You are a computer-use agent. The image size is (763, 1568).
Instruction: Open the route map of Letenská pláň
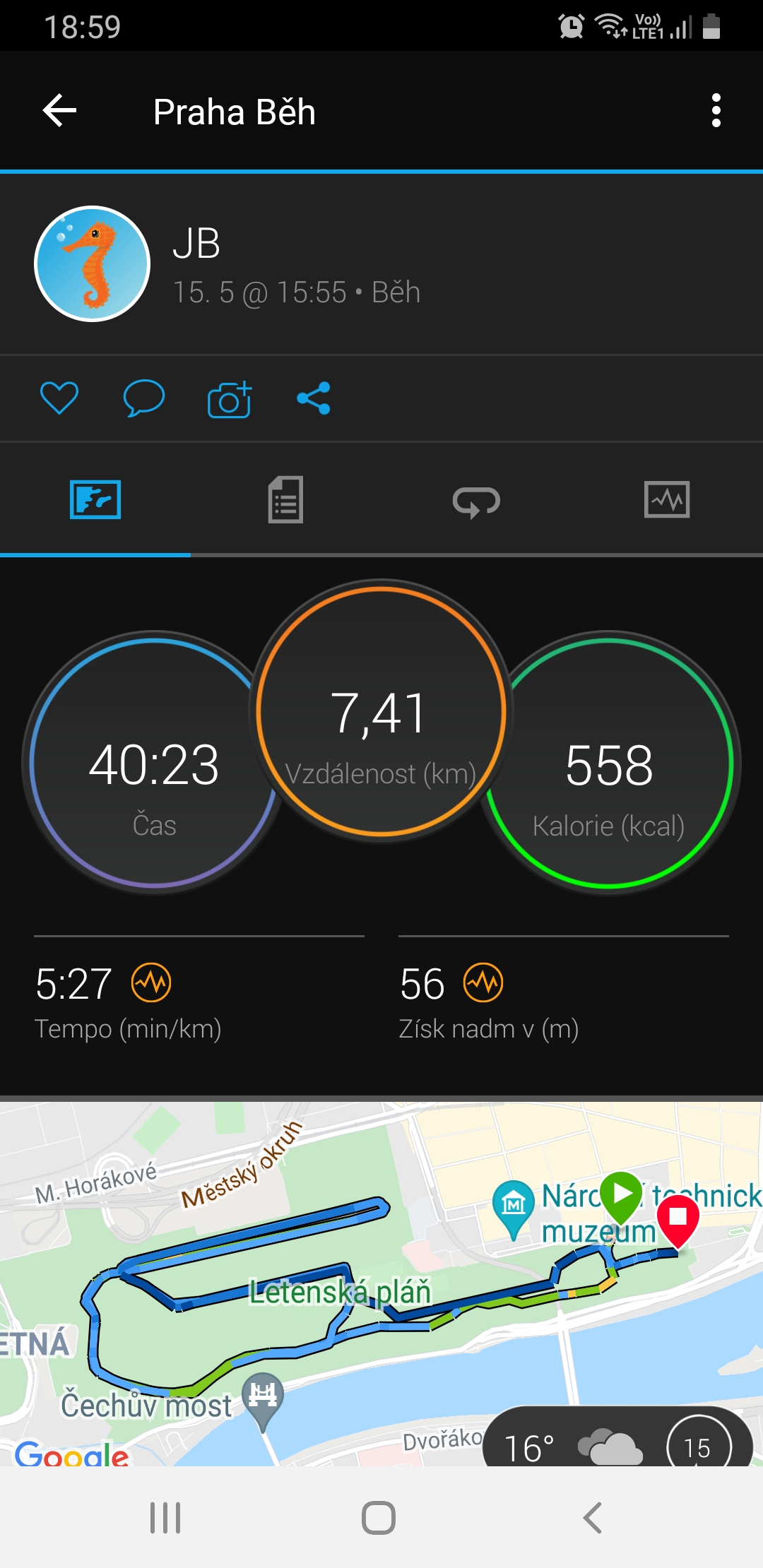381,1283
